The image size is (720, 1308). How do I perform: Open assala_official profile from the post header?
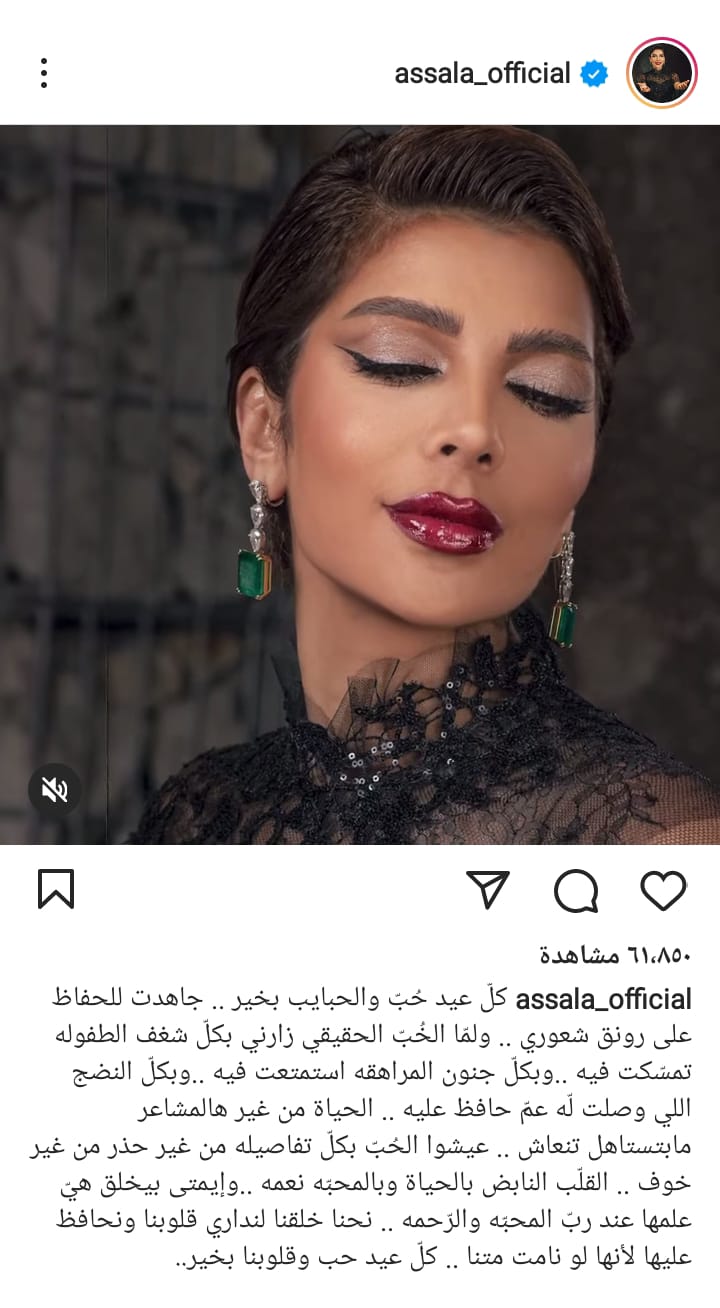tap(482, 73)
